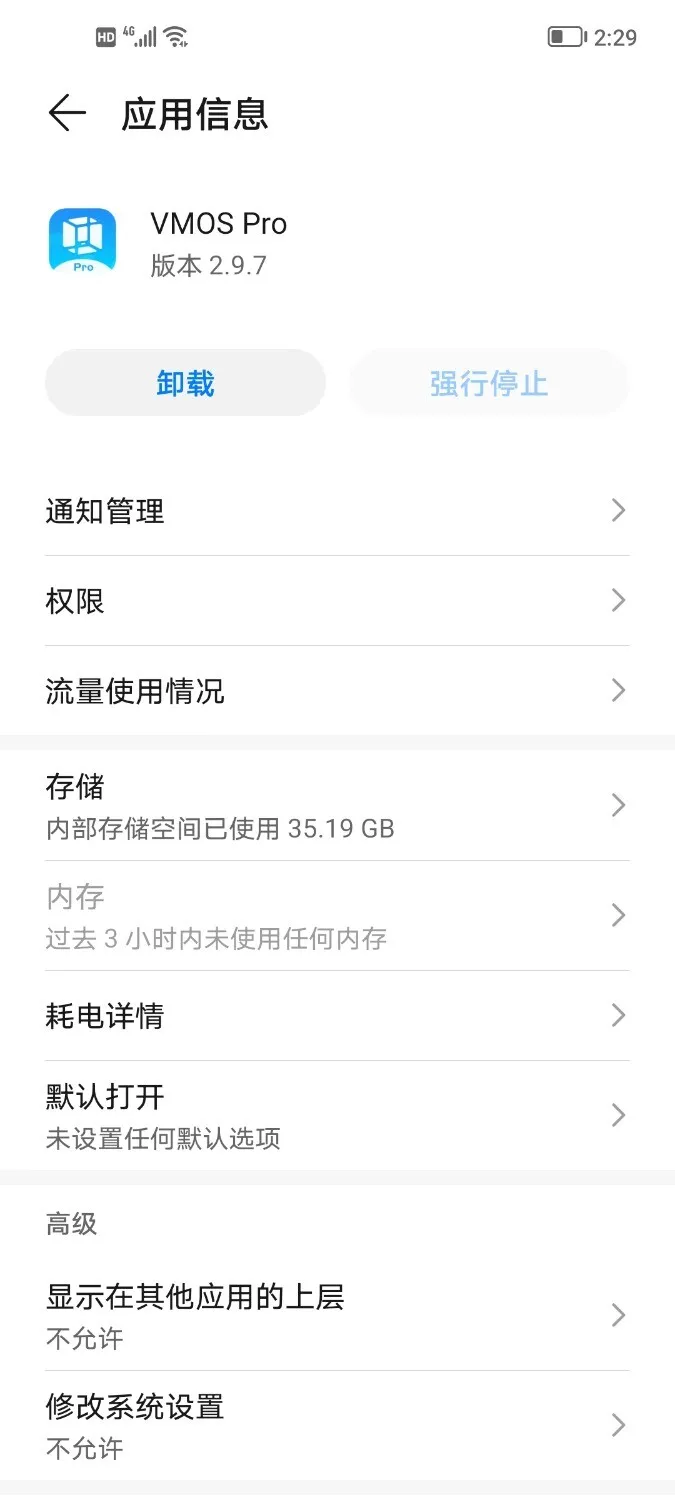The height and width of the screenshot is (1500, 675).
Task: Go back from the 应用信息 page
Action: pos(67,114)
